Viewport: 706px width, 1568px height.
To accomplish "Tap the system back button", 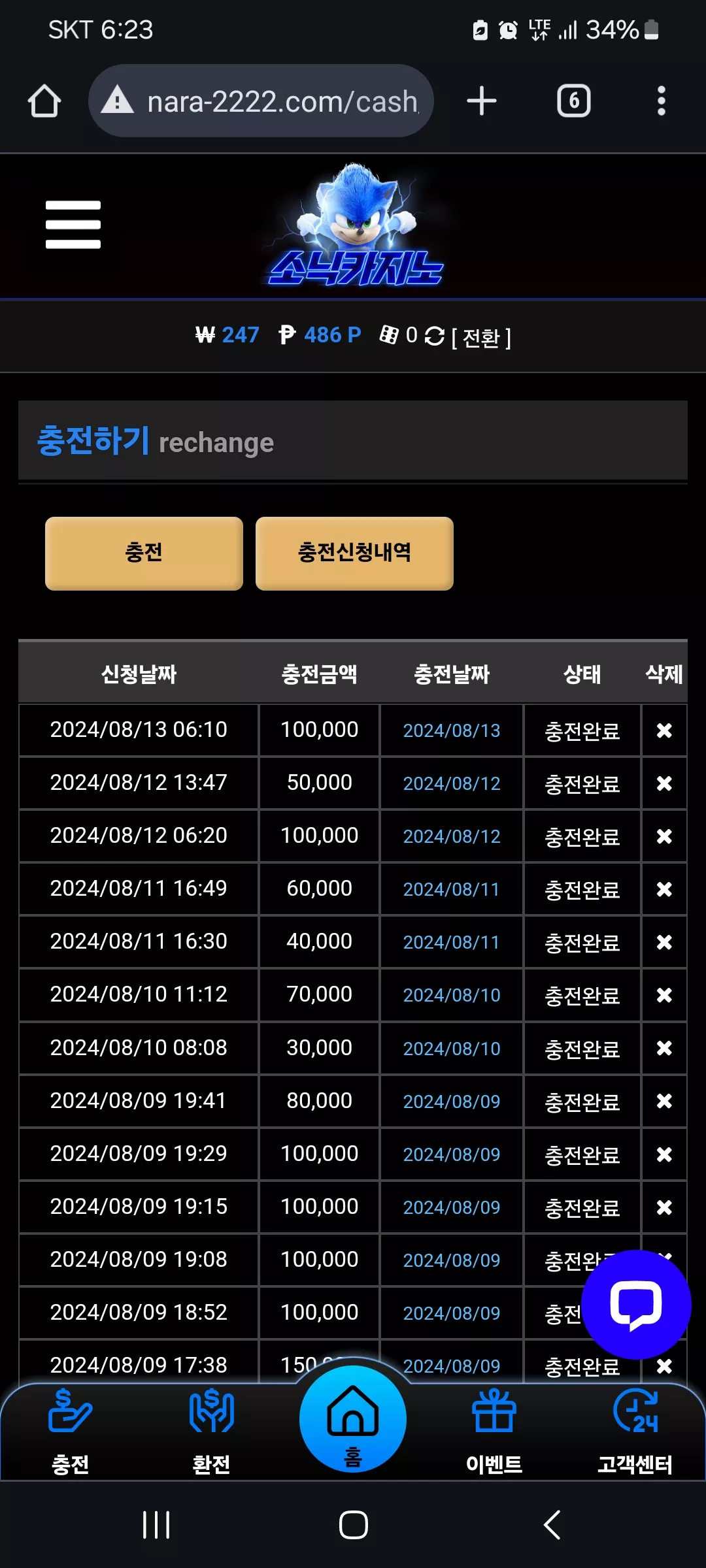I will (x=552, y=1525).
